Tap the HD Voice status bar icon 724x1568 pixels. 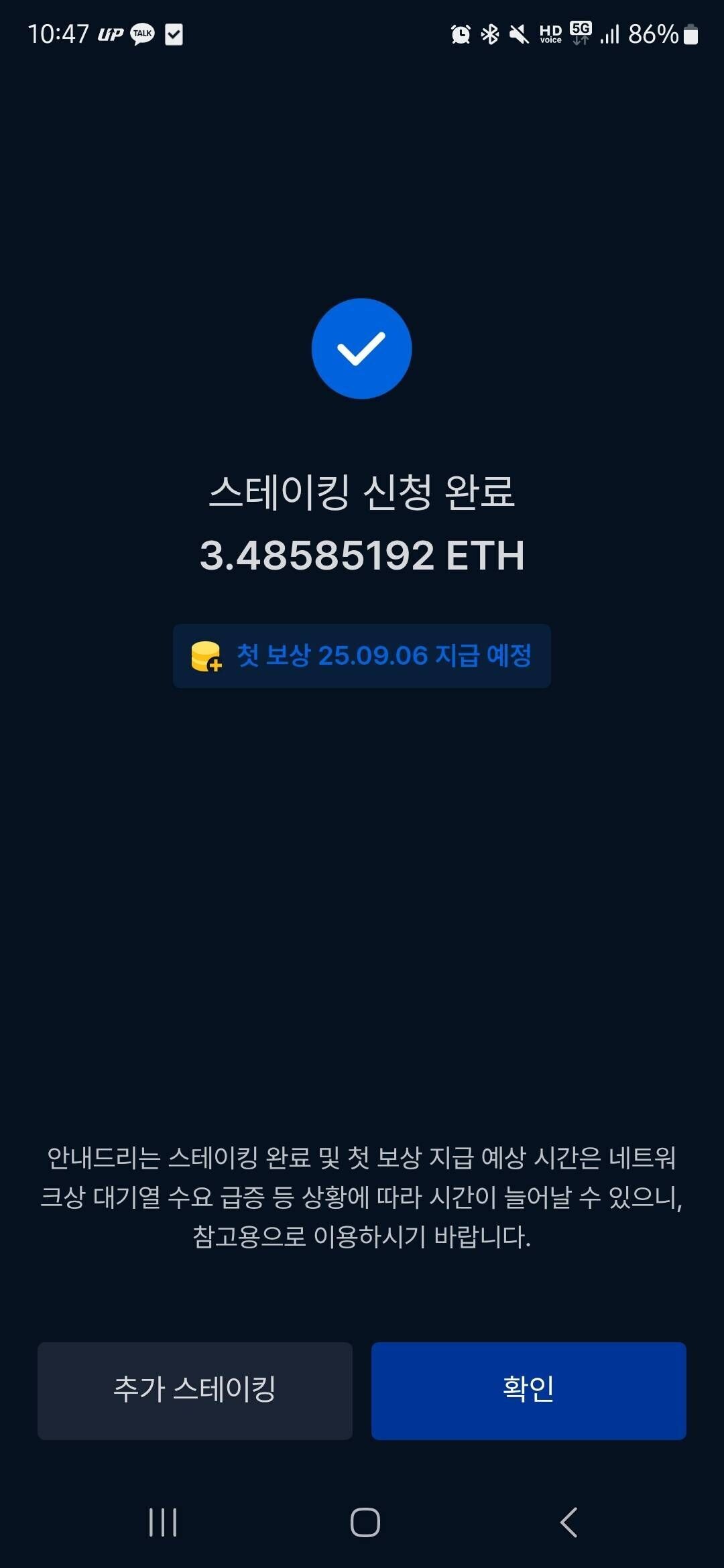(x=550, y=34)
